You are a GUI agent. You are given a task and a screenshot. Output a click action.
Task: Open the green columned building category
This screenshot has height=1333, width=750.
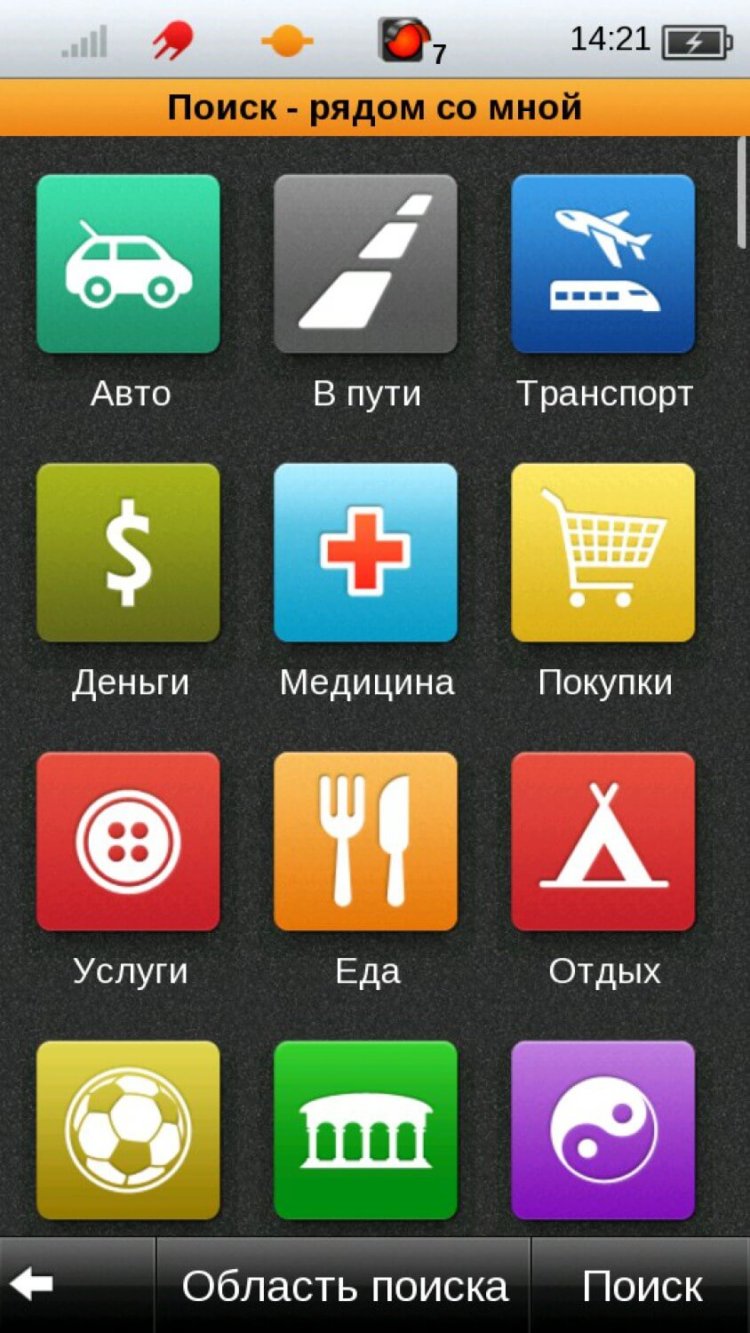[366, 1129]
